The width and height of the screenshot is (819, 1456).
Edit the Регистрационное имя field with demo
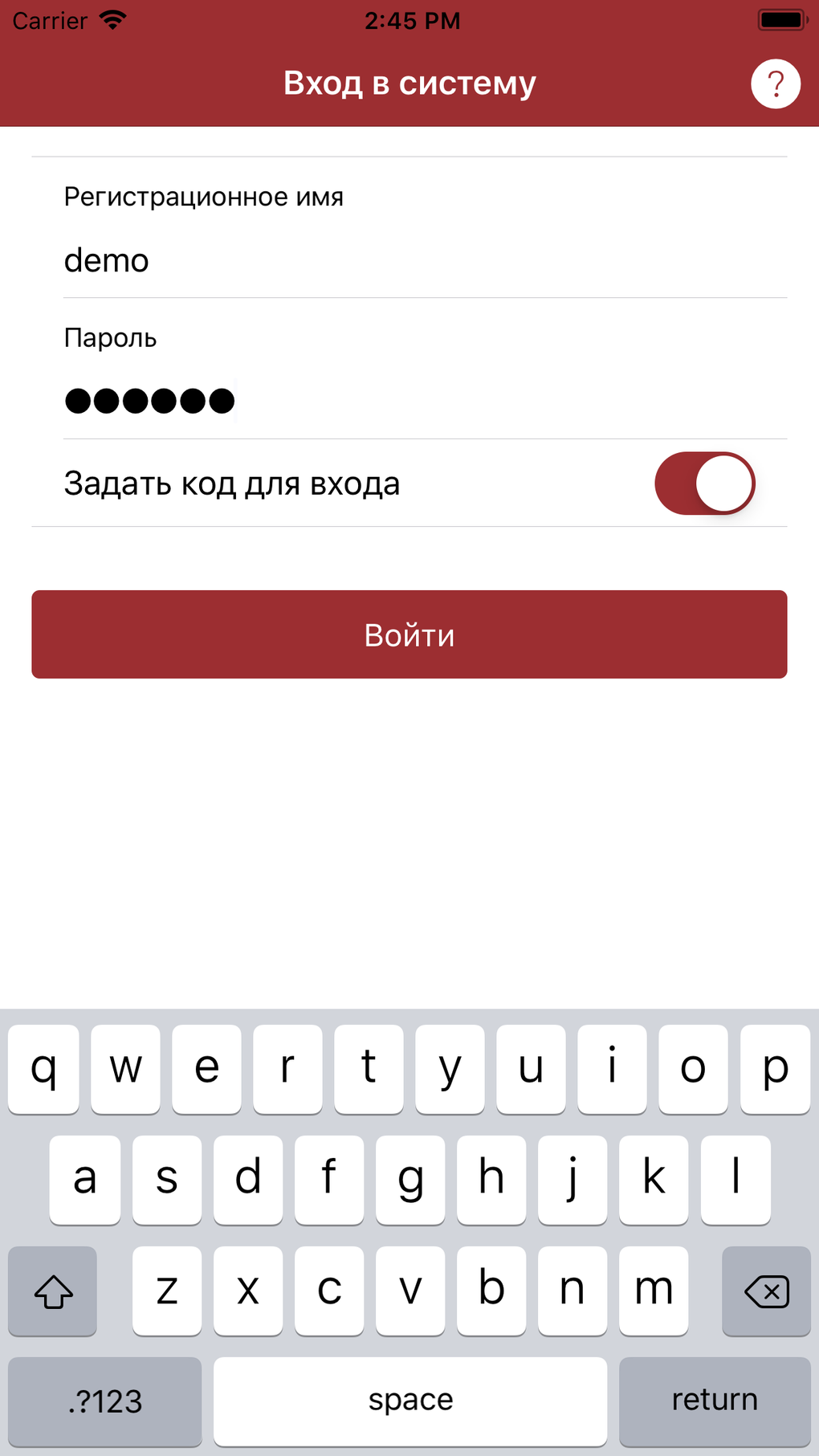click(x=424, y=261)
